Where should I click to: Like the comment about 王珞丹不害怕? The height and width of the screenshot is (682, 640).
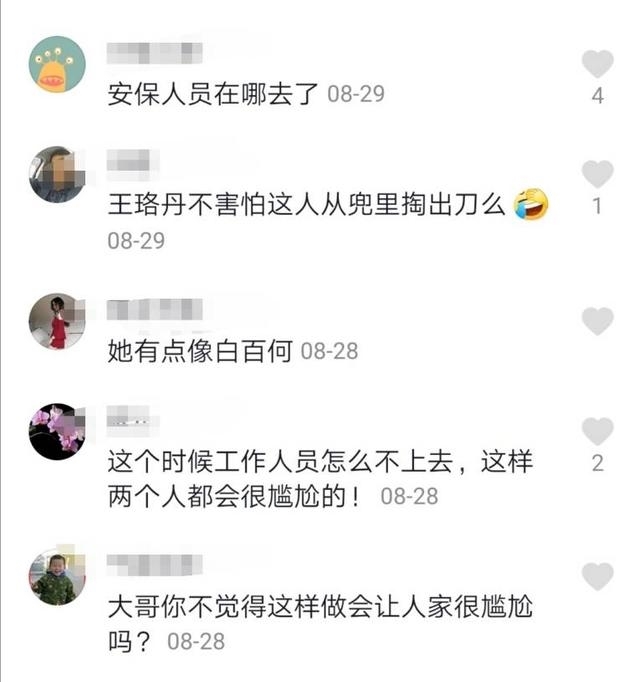[x=597, y=175]
